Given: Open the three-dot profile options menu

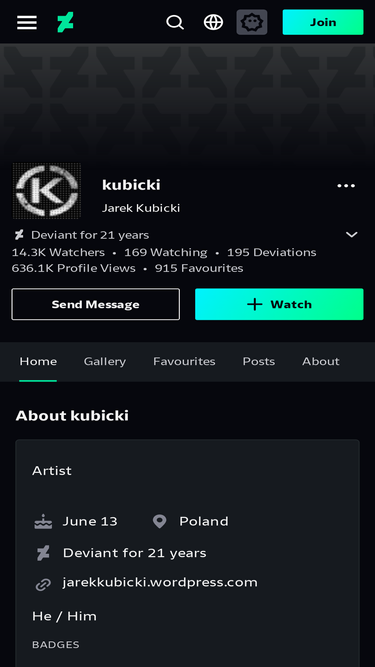Looking at the screenshot, I should pos(346,186).
